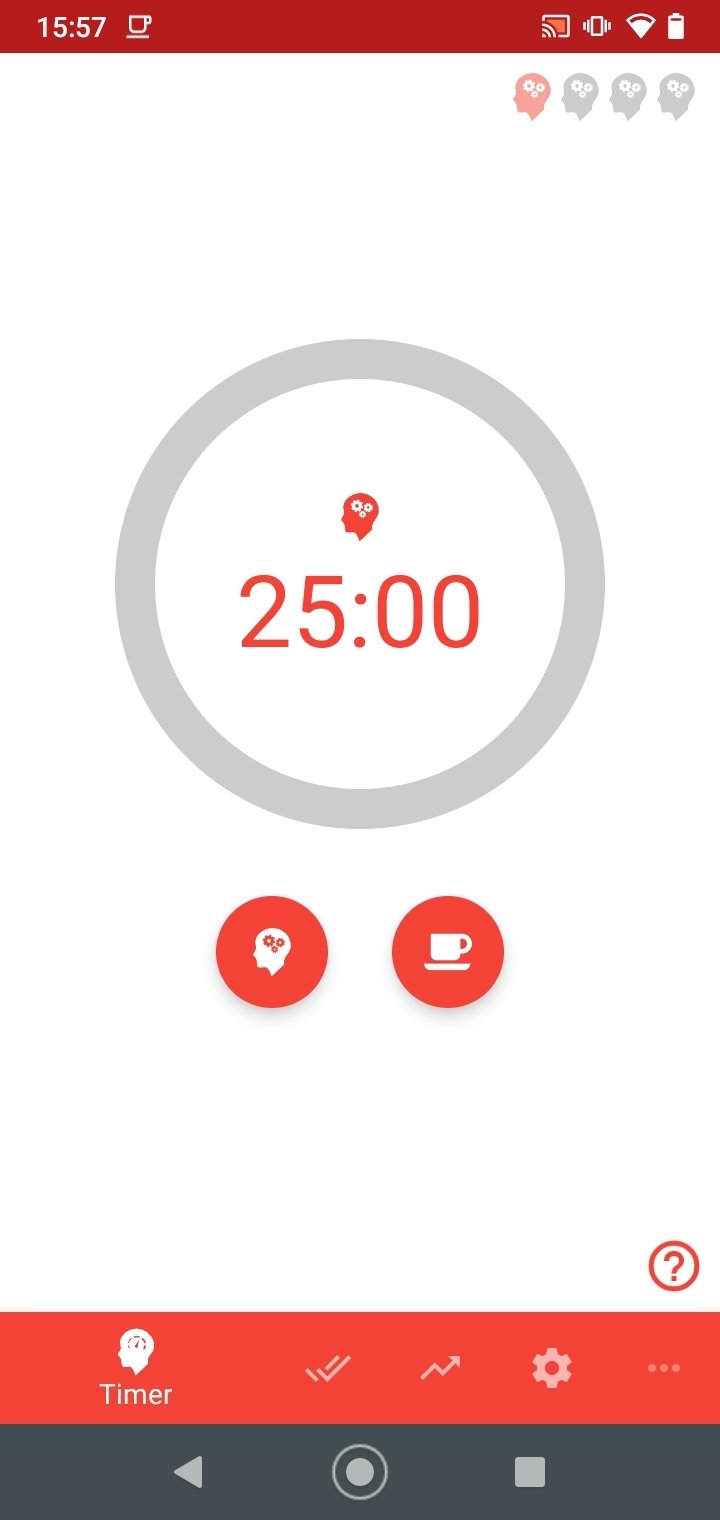This screenshot has height=1520, width=720.
Task: Start a work session with the brain button
Action: [x=272, y=951]
